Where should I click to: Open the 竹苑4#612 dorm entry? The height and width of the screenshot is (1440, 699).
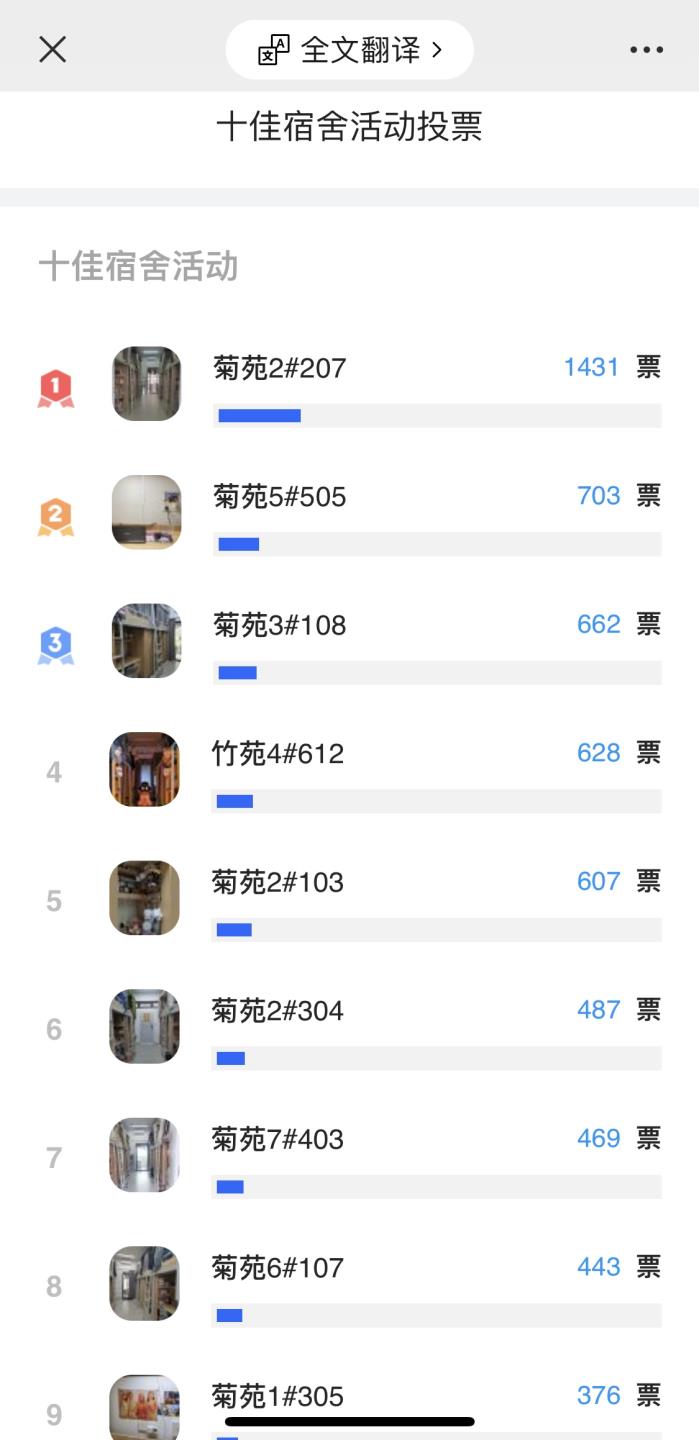[278, 754]
